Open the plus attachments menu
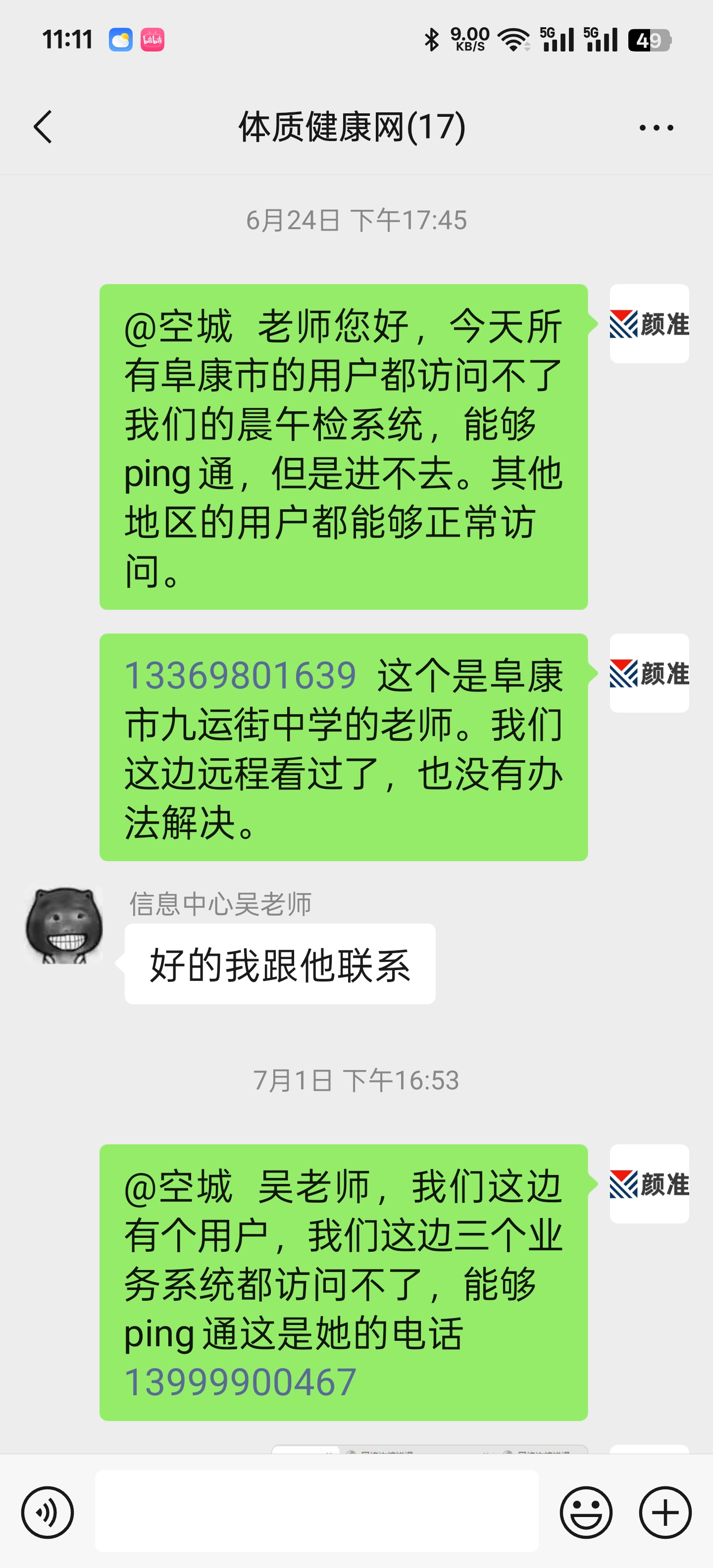713x1568 pixels. pyautogui.click(x=665, y=1512)
